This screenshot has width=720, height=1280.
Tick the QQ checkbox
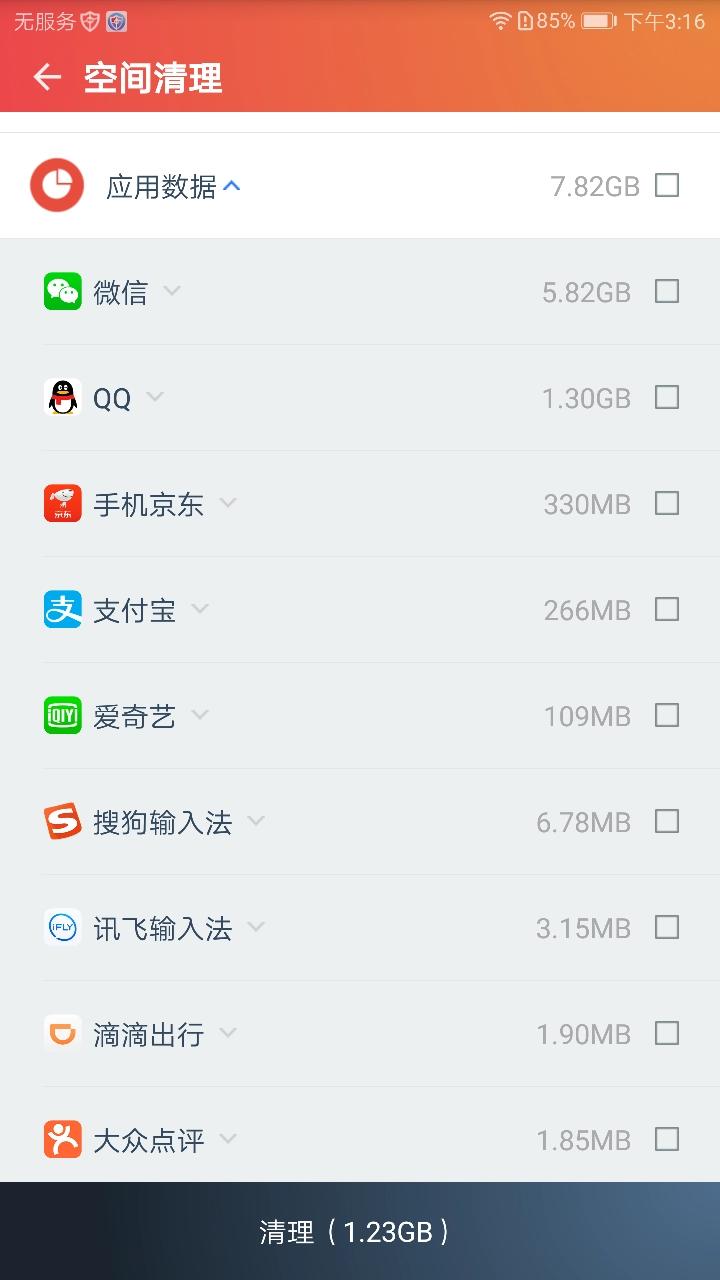click(x=666, y=397)
